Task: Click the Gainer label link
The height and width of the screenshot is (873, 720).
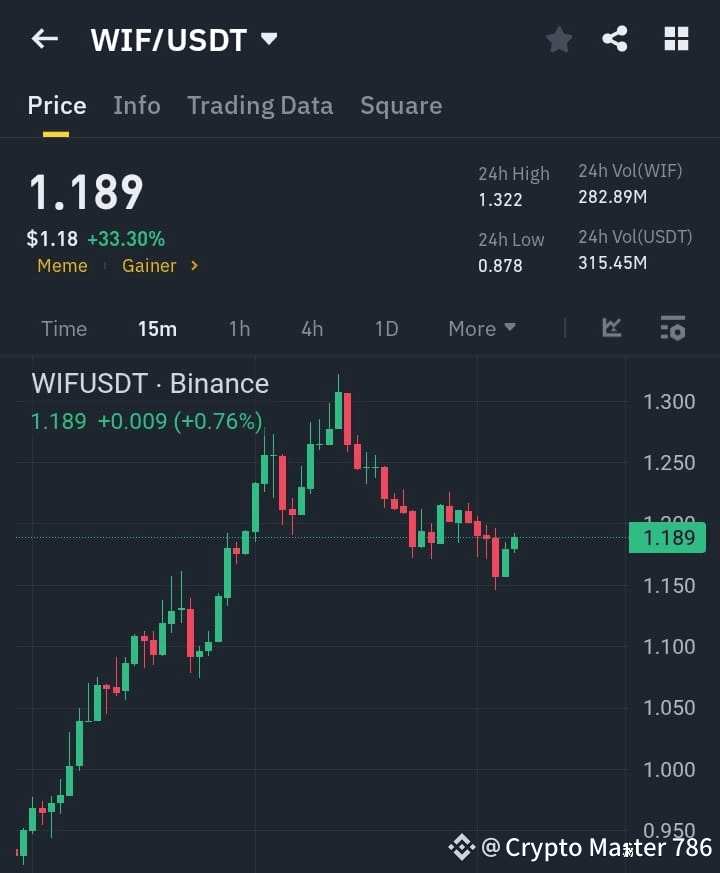Action: coord(149,266)
